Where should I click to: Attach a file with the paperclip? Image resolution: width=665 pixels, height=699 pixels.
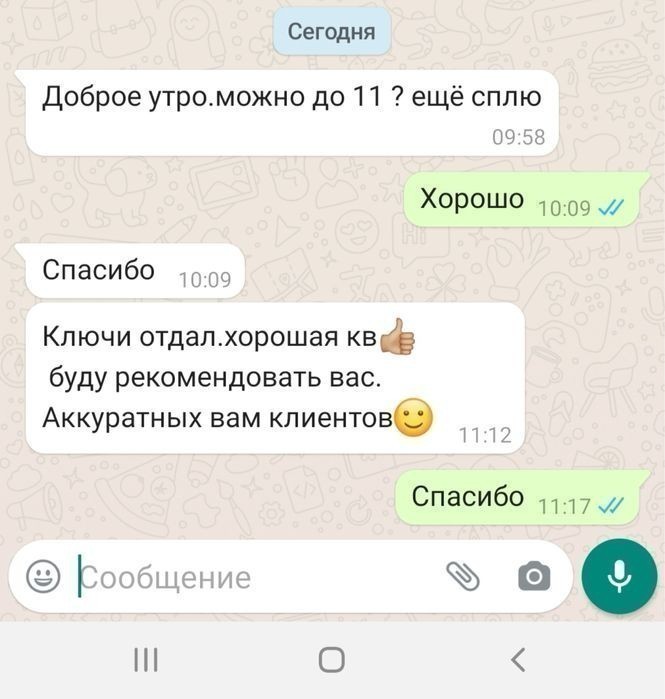point(462,575)
